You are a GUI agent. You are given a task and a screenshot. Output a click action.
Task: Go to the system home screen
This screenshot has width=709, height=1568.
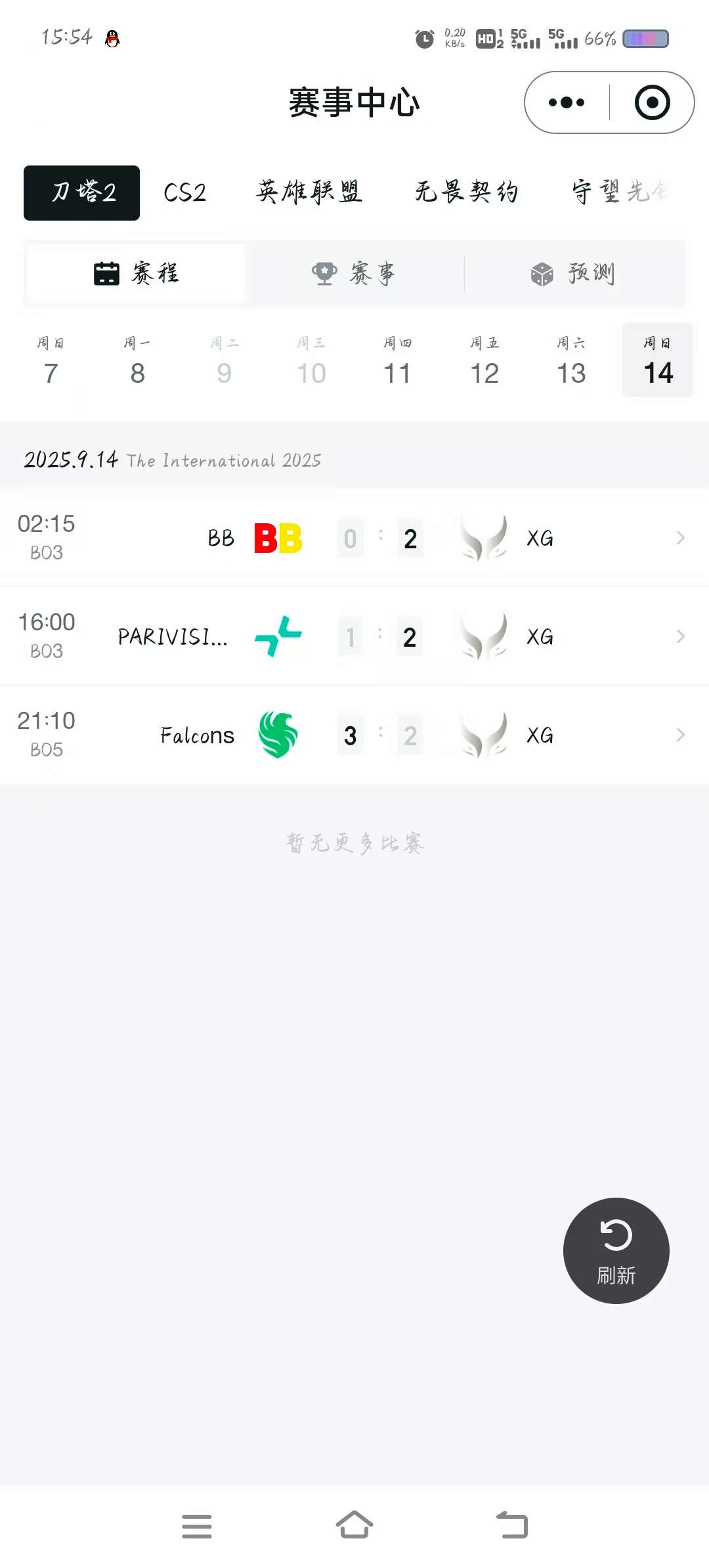(x=354, y=1525)
